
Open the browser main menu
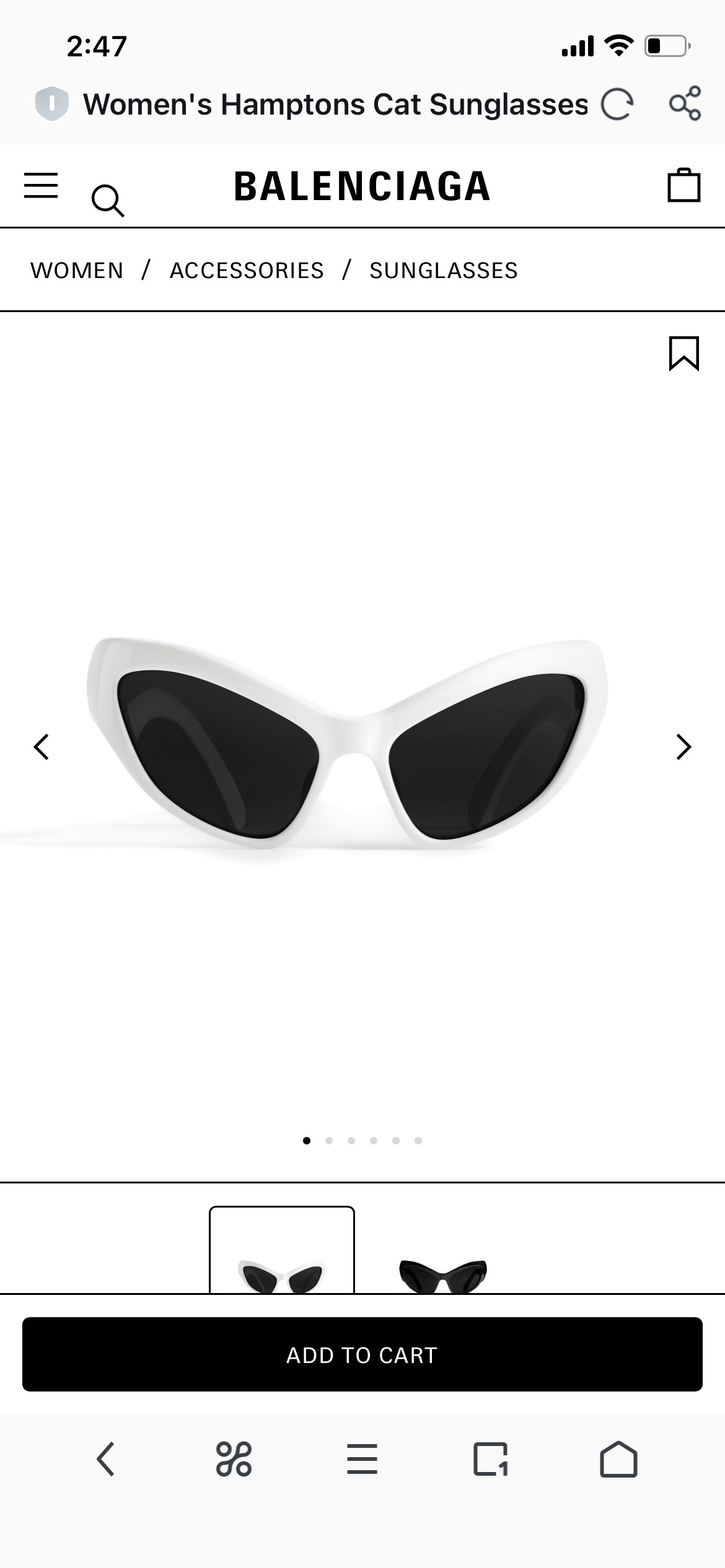(362, 1459)
